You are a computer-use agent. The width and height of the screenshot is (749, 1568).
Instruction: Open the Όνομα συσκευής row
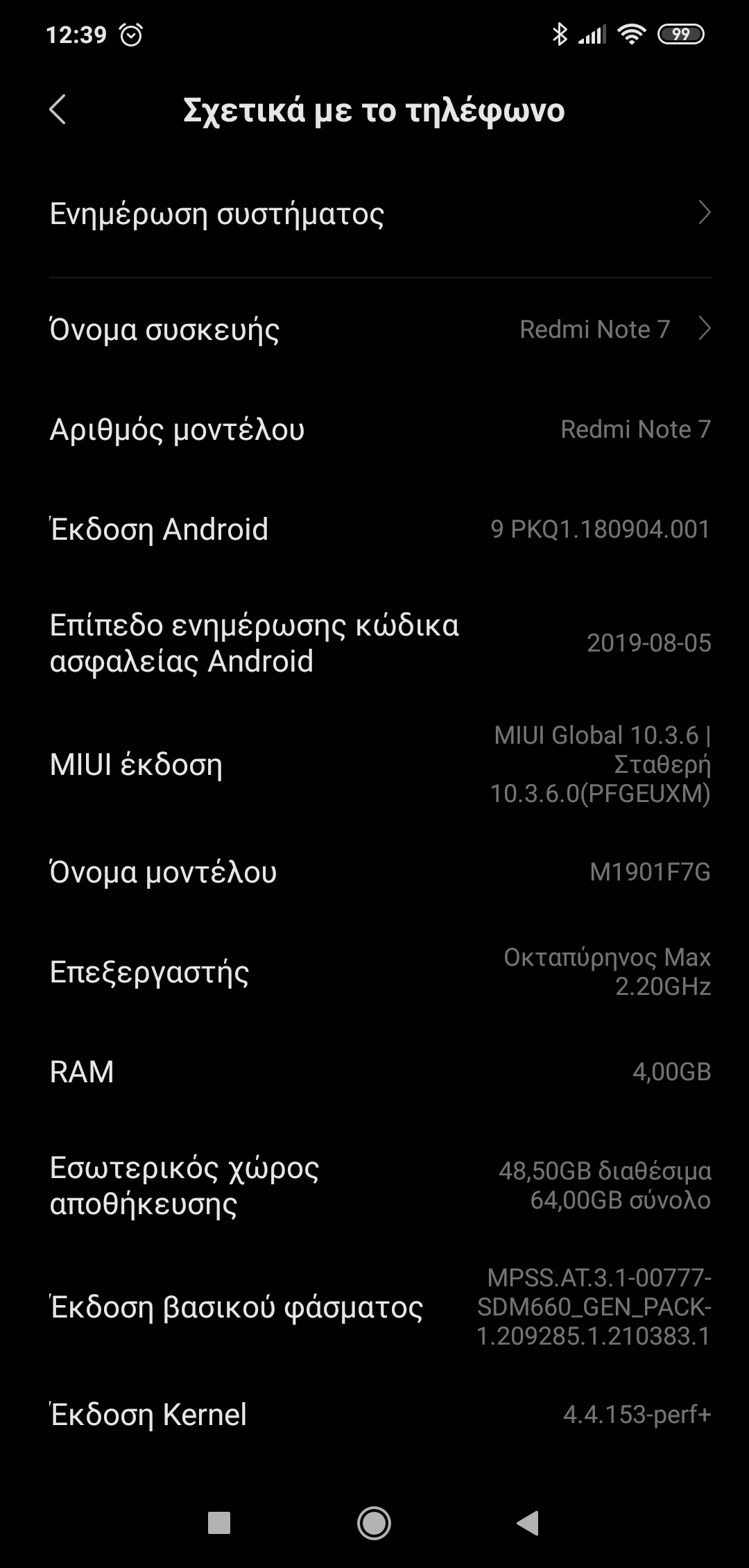374,330
